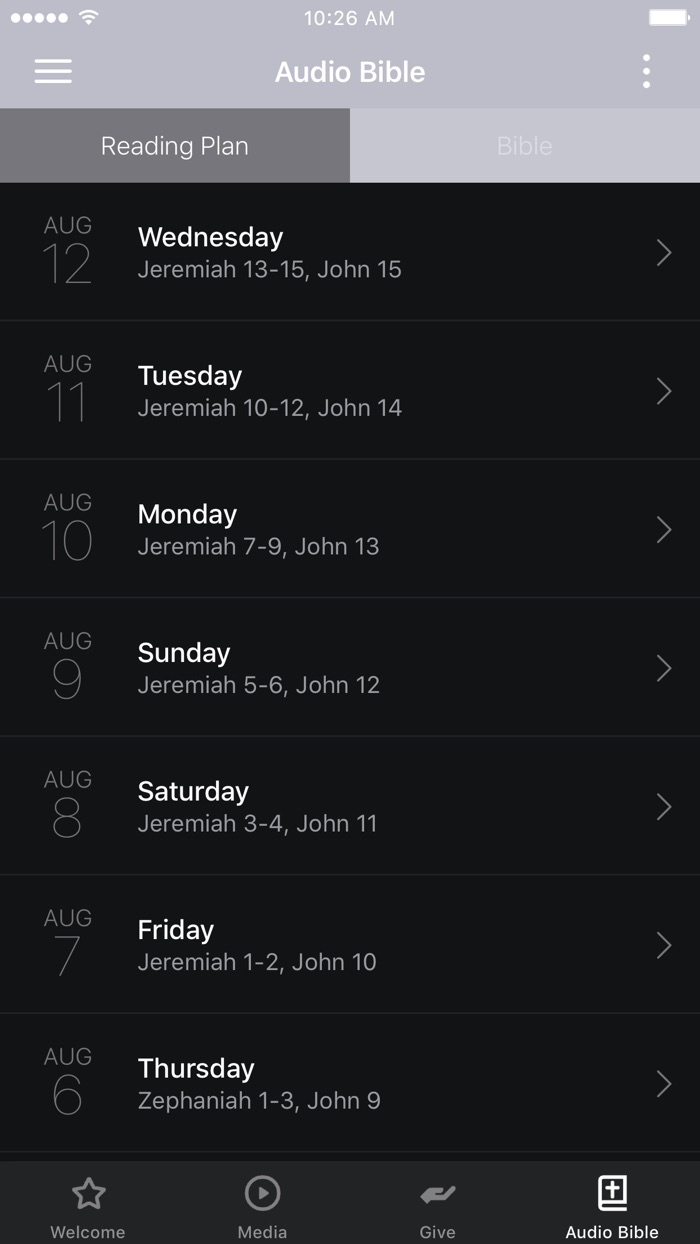This screenshot has height=1244, width=700.
Task: Tap Friday's Jeremiah 1-2 reading
Action: pos(350,945)
